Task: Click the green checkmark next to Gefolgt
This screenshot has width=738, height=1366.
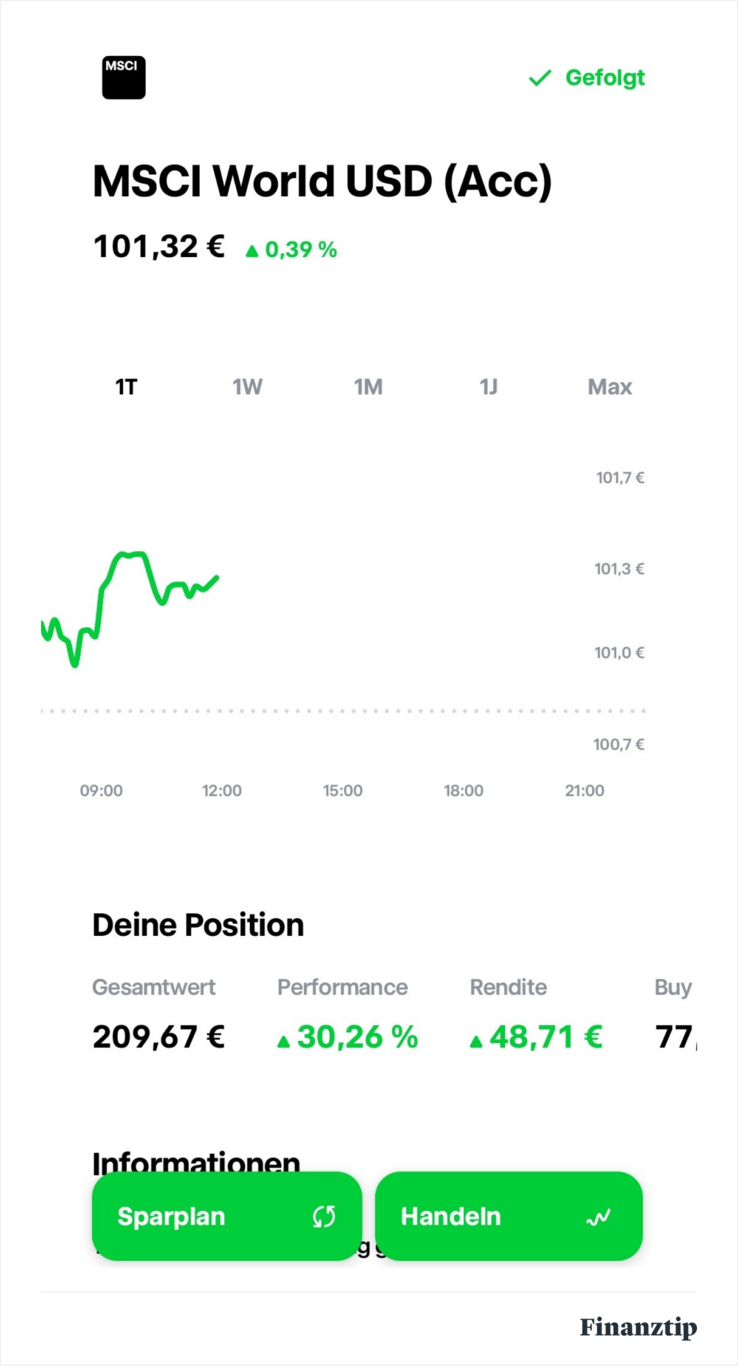Action: click(540, 77)
